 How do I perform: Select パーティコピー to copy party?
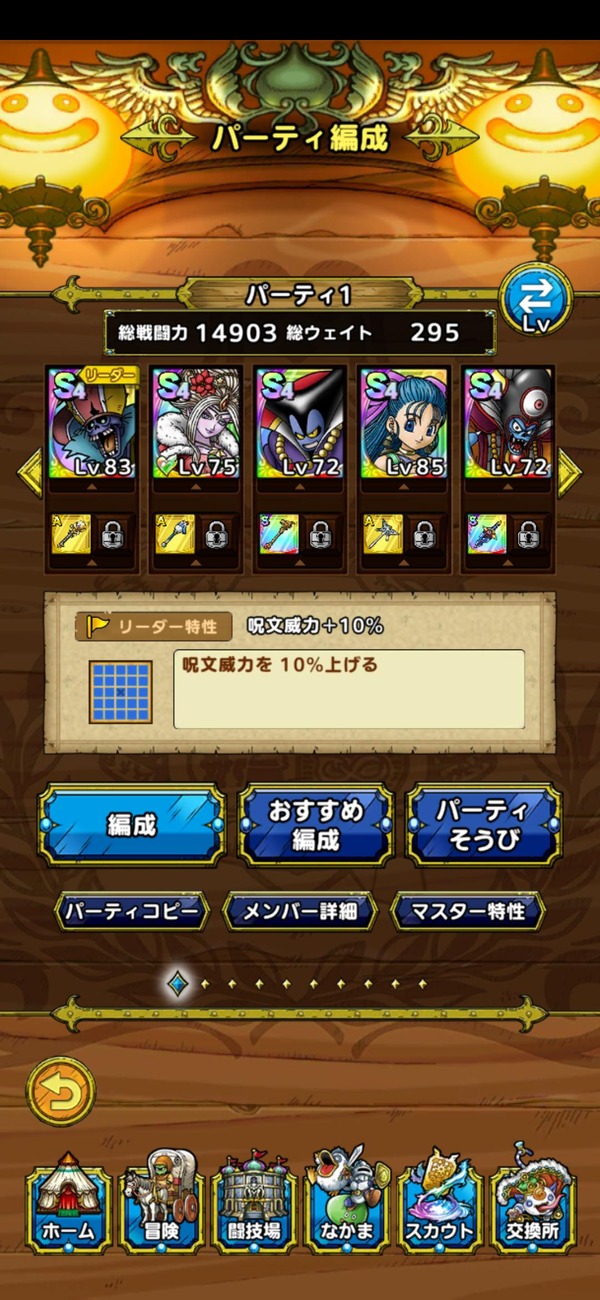click(131, 912)
